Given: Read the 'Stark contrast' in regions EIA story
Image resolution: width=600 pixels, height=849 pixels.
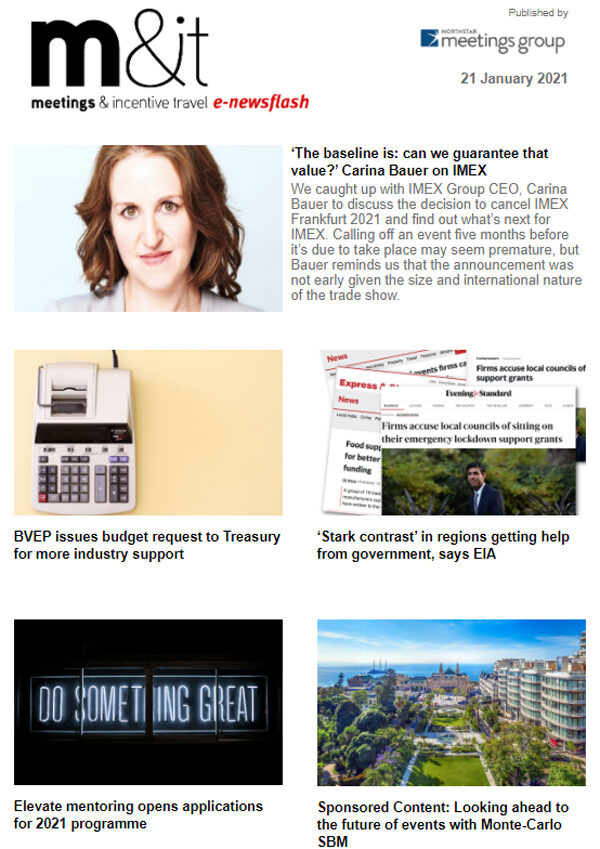Looking at the screenshot, I should coord(442,545).
